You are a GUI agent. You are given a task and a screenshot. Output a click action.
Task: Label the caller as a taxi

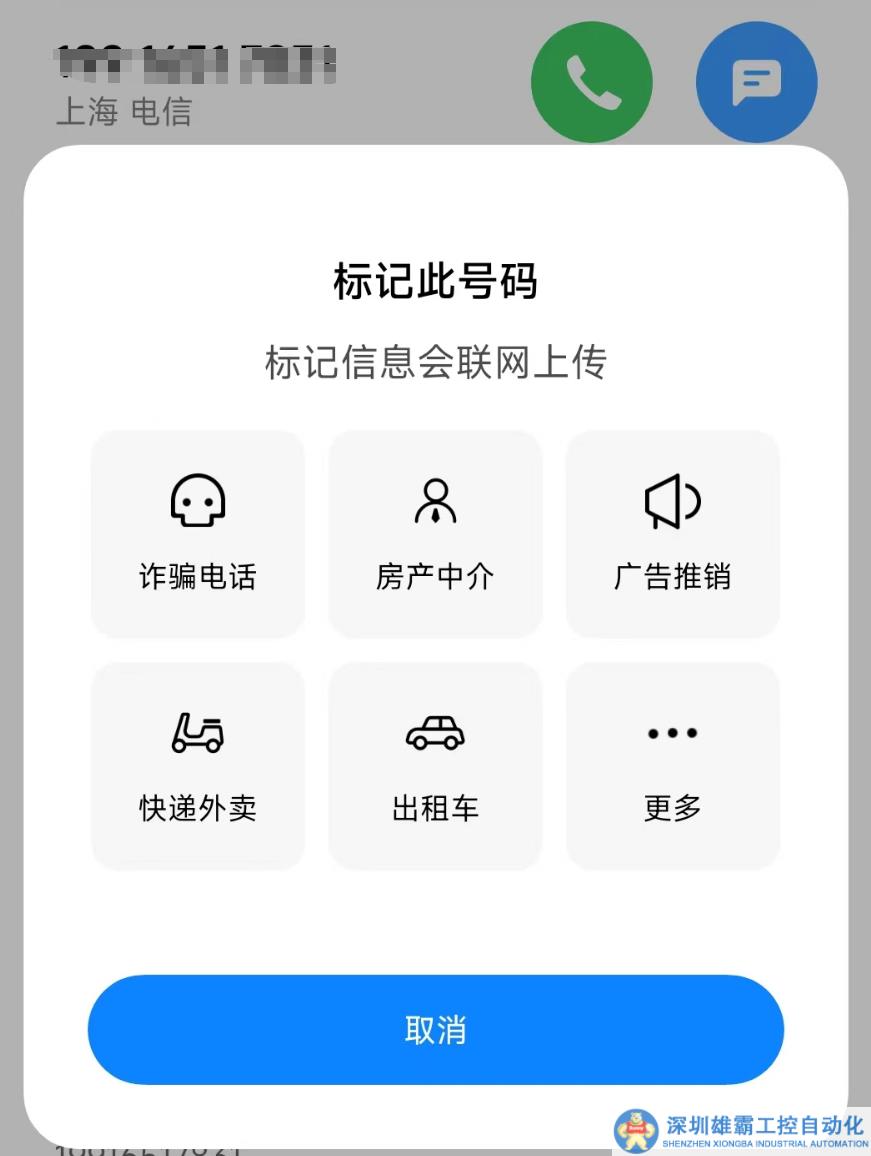435,766
